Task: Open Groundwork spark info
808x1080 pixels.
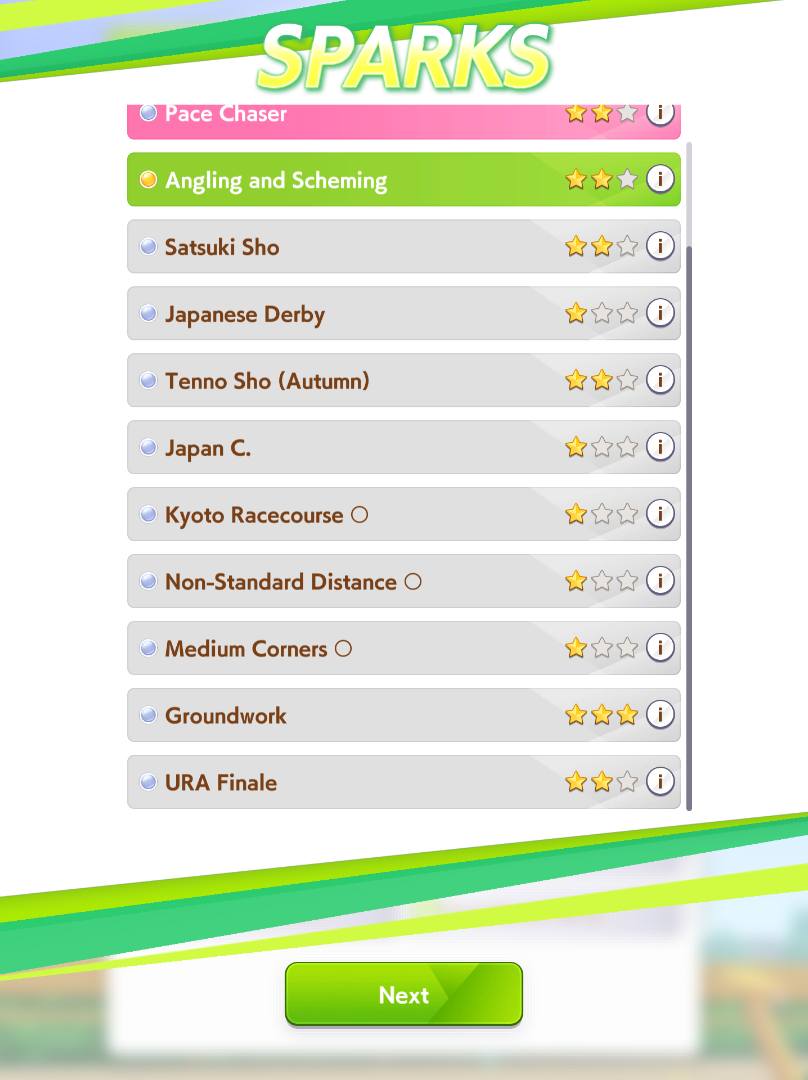Action: point(660,714)
